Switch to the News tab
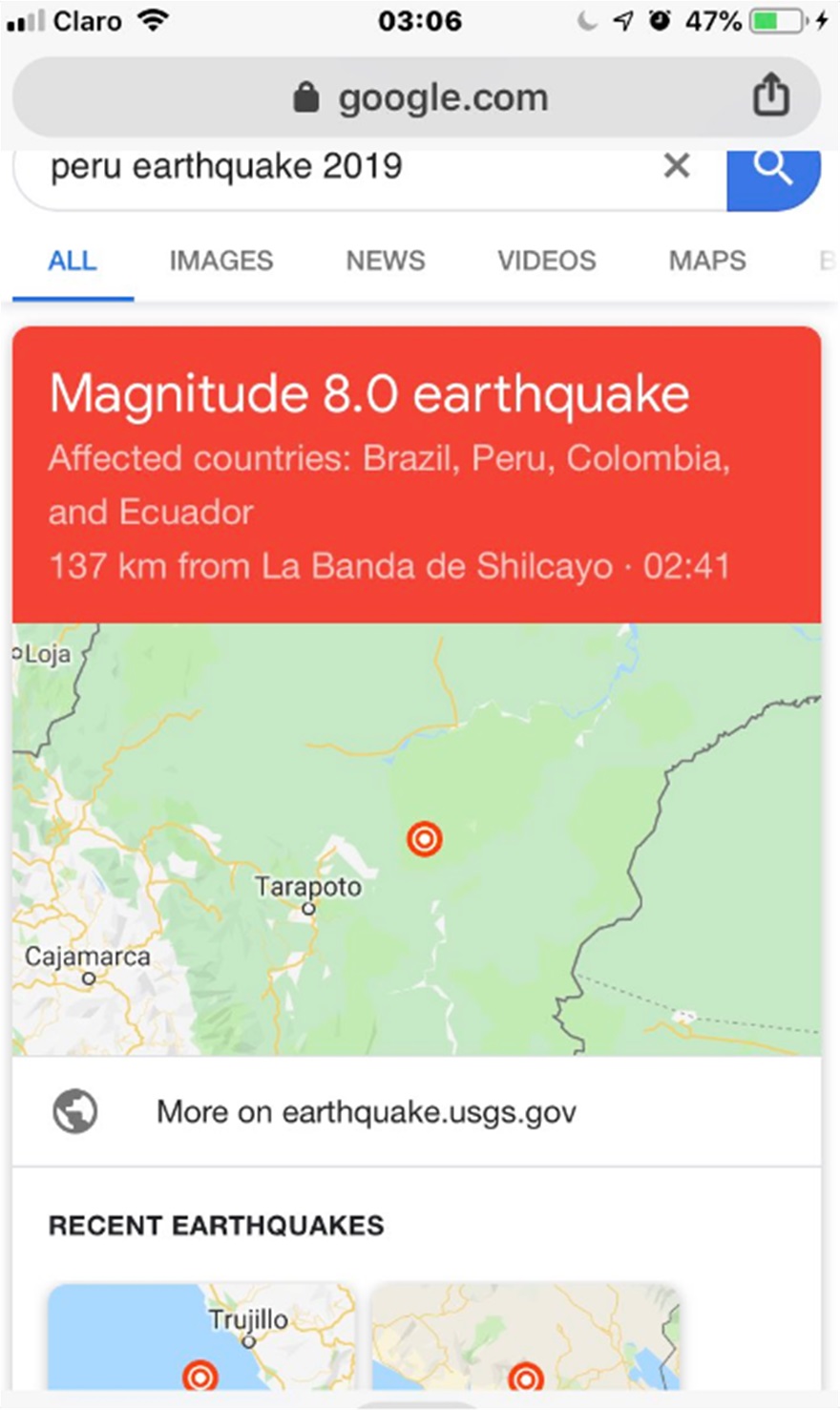 [385, 261]
